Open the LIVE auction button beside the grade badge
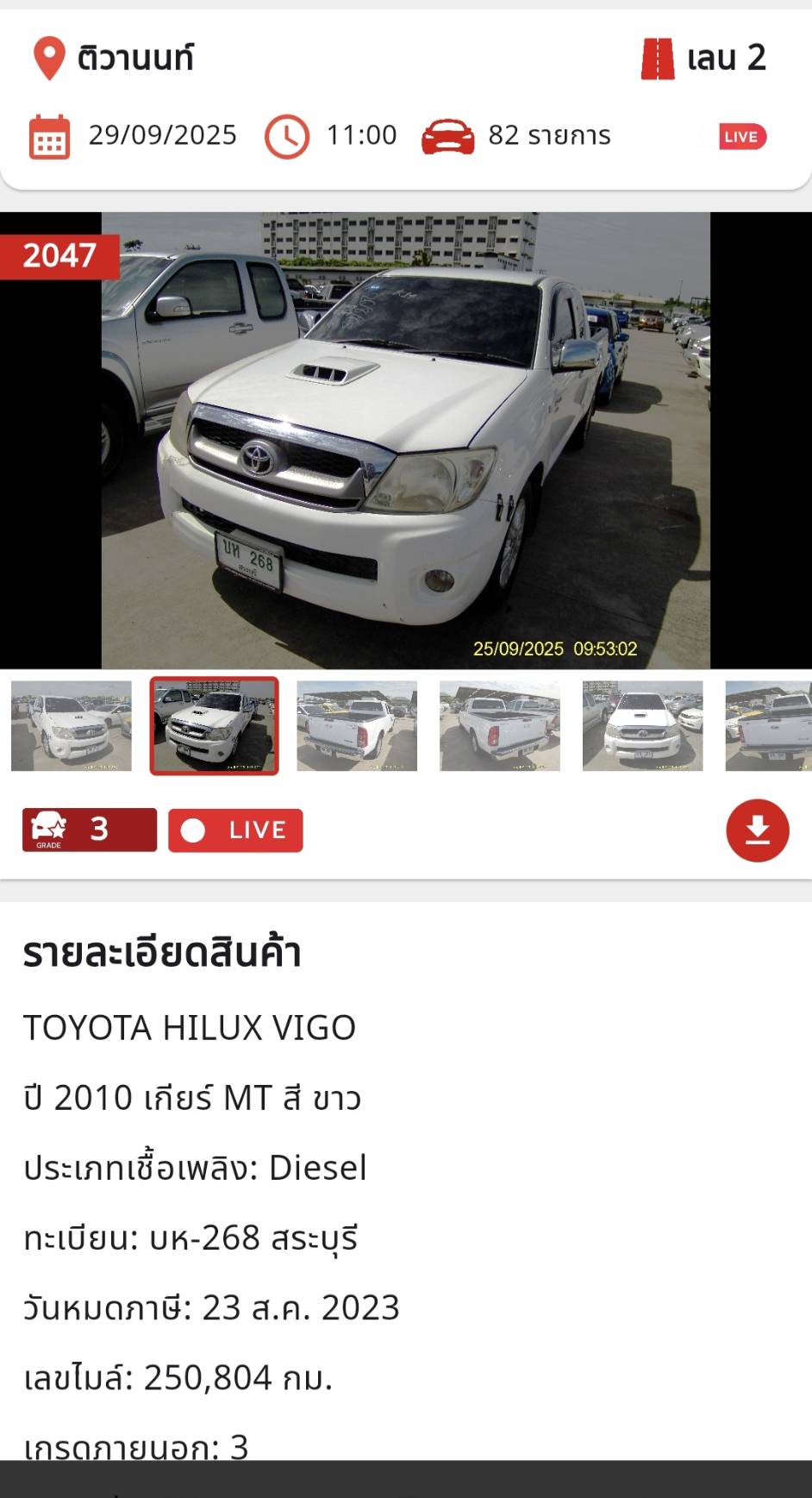The height and width of the screenshot is (1498, 812). 235,830
